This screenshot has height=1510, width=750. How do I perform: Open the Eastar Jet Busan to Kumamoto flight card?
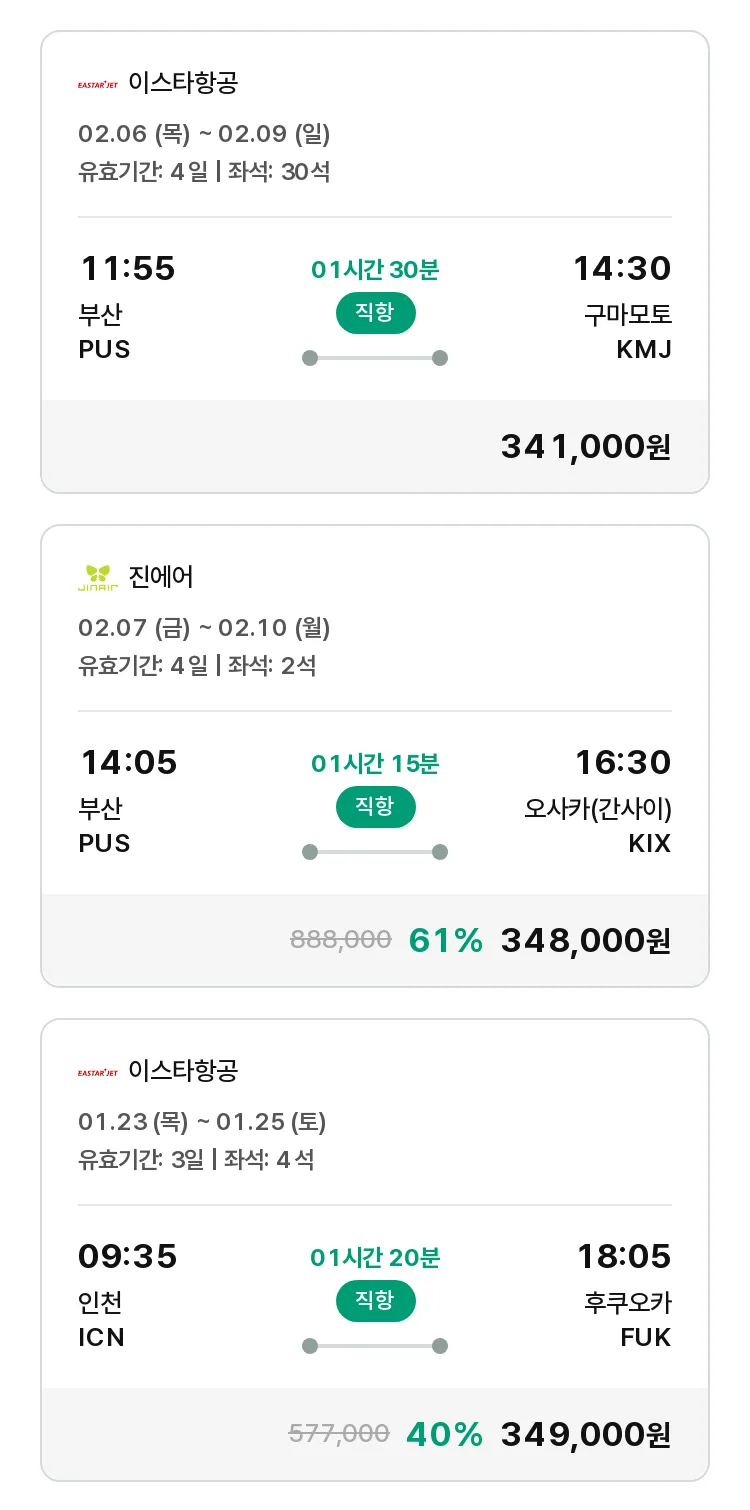(x=375, y=262)
